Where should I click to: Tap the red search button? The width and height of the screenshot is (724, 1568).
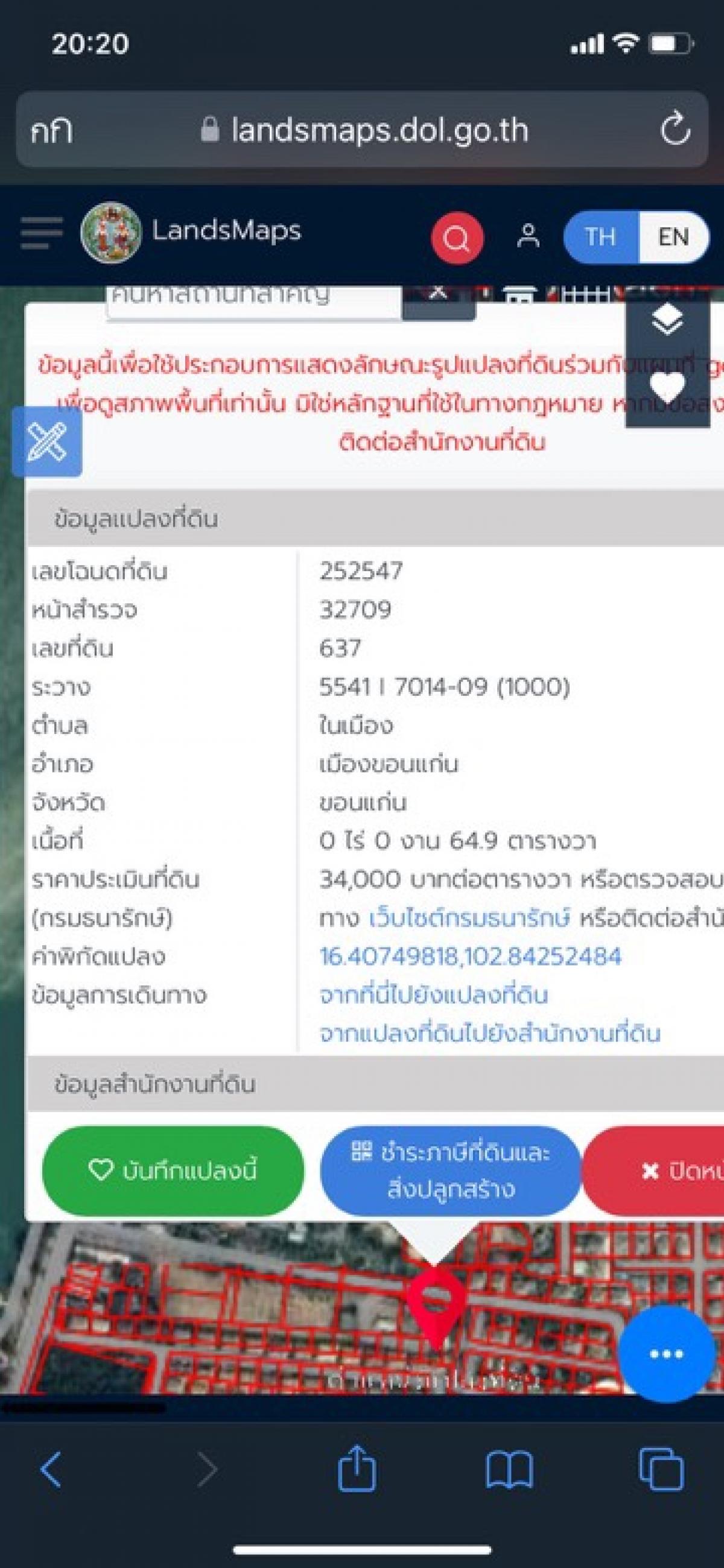457,238
